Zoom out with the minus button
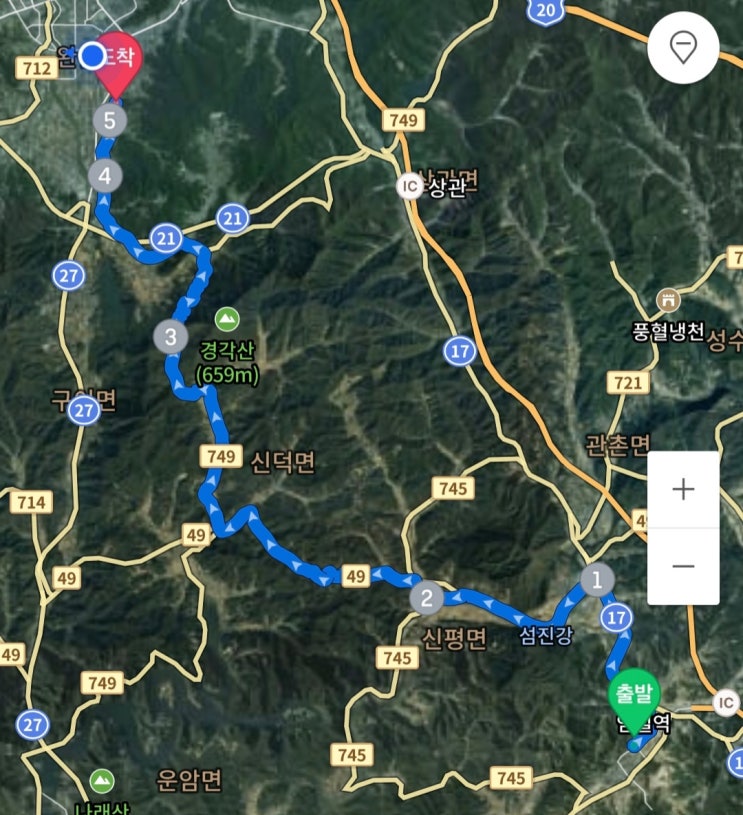 click(x=683, y=566)
